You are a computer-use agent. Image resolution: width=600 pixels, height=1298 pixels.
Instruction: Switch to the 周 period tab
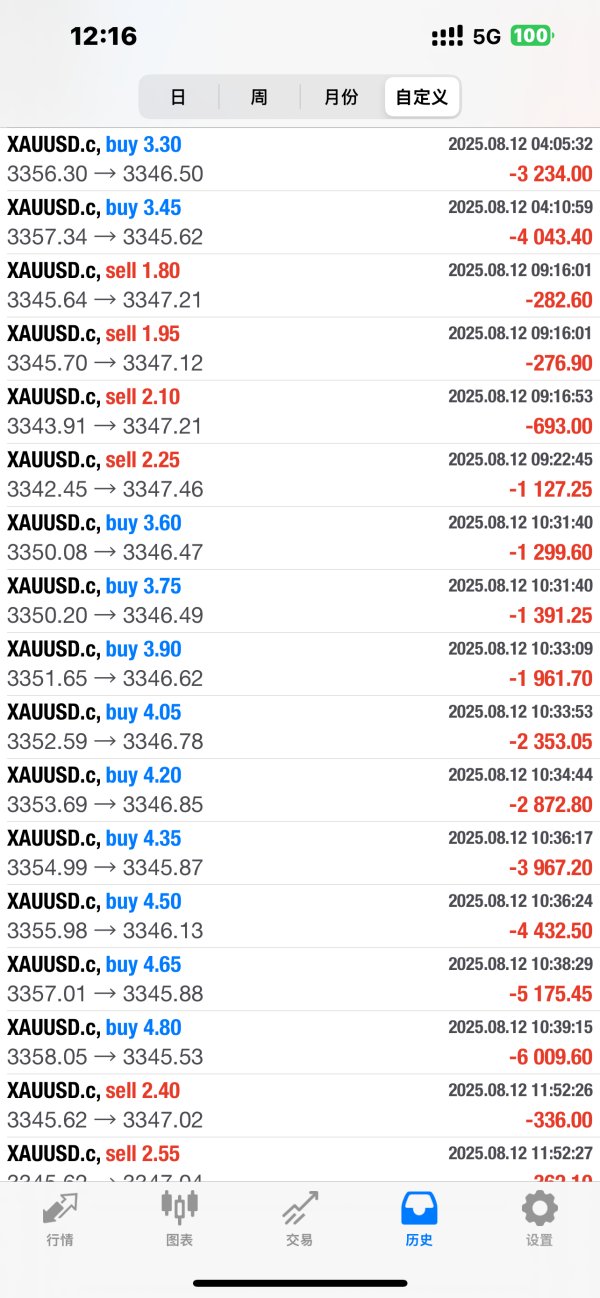(259, 97)
